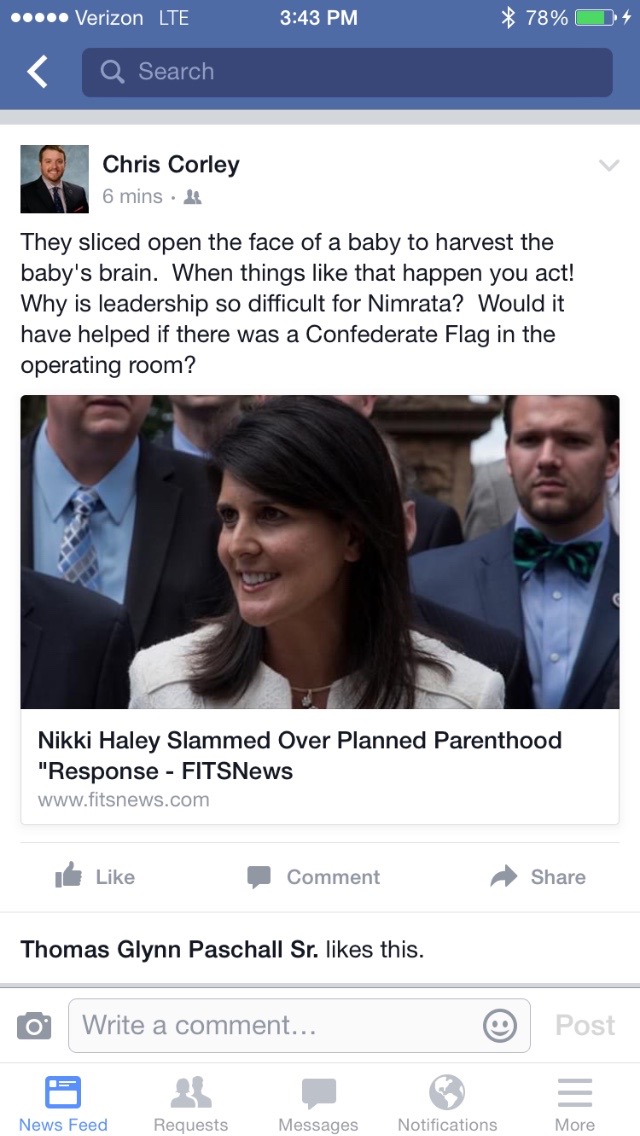Open the FITSNews Nikki Haley article card
Screen dimensions: 640x1136
click(320, 610)
